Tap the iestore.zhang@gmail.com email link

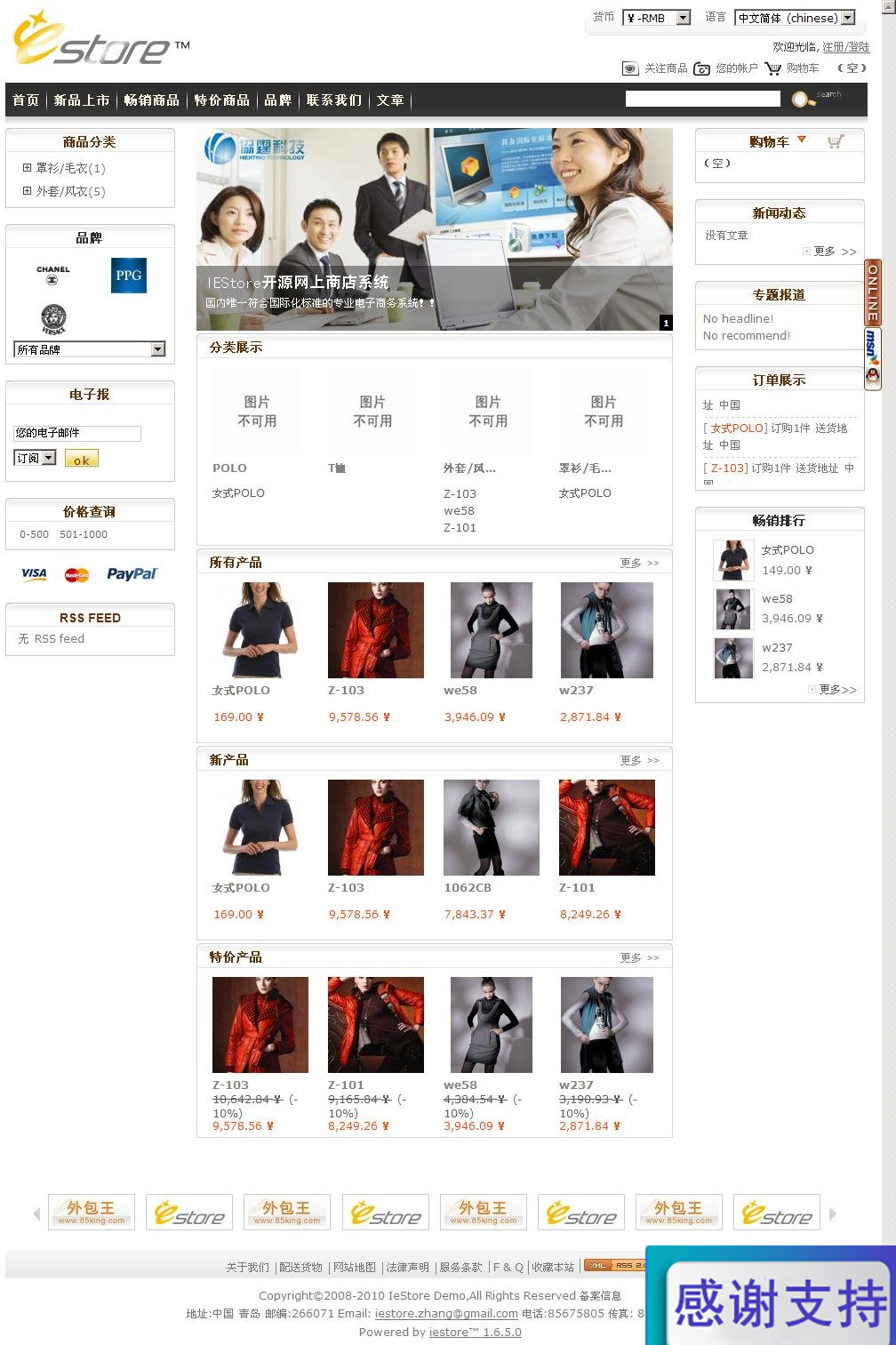446,1313
